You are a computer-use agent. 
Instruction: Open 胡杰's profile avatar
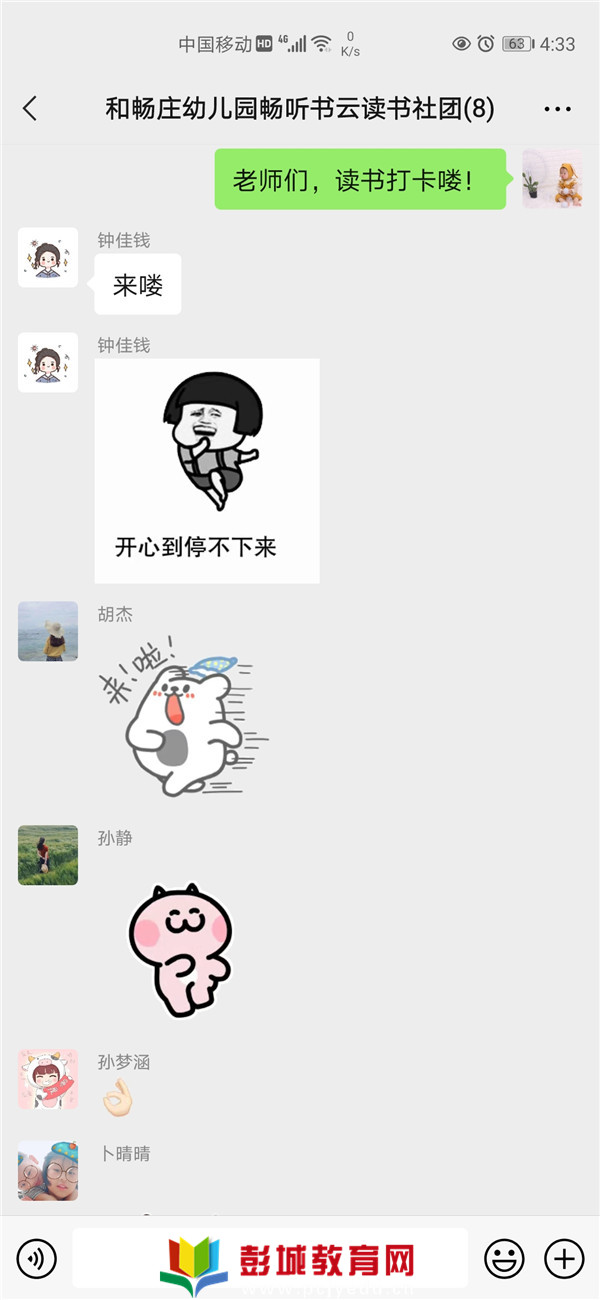click(48, 631)
